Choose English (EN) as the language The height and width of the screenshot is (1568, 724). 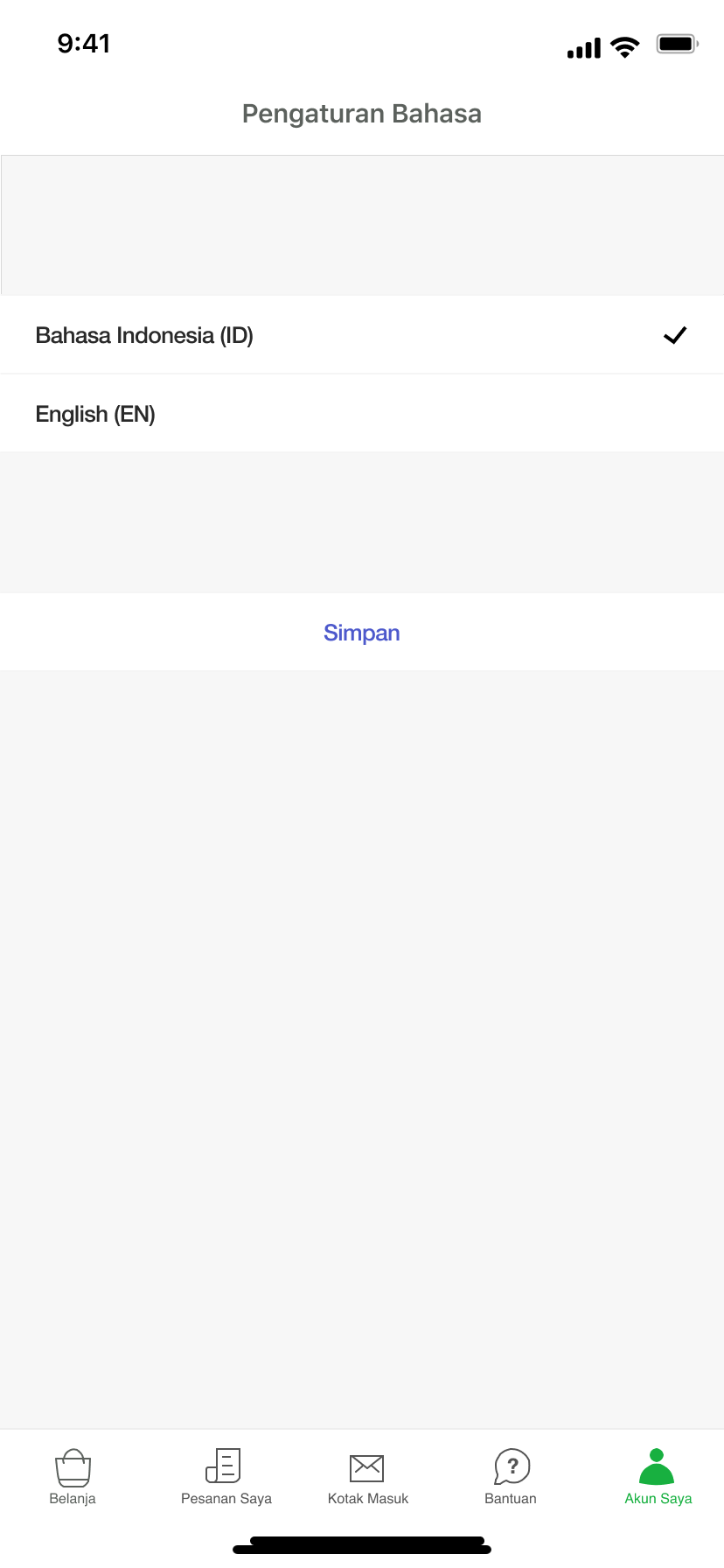tap(362, 414)
